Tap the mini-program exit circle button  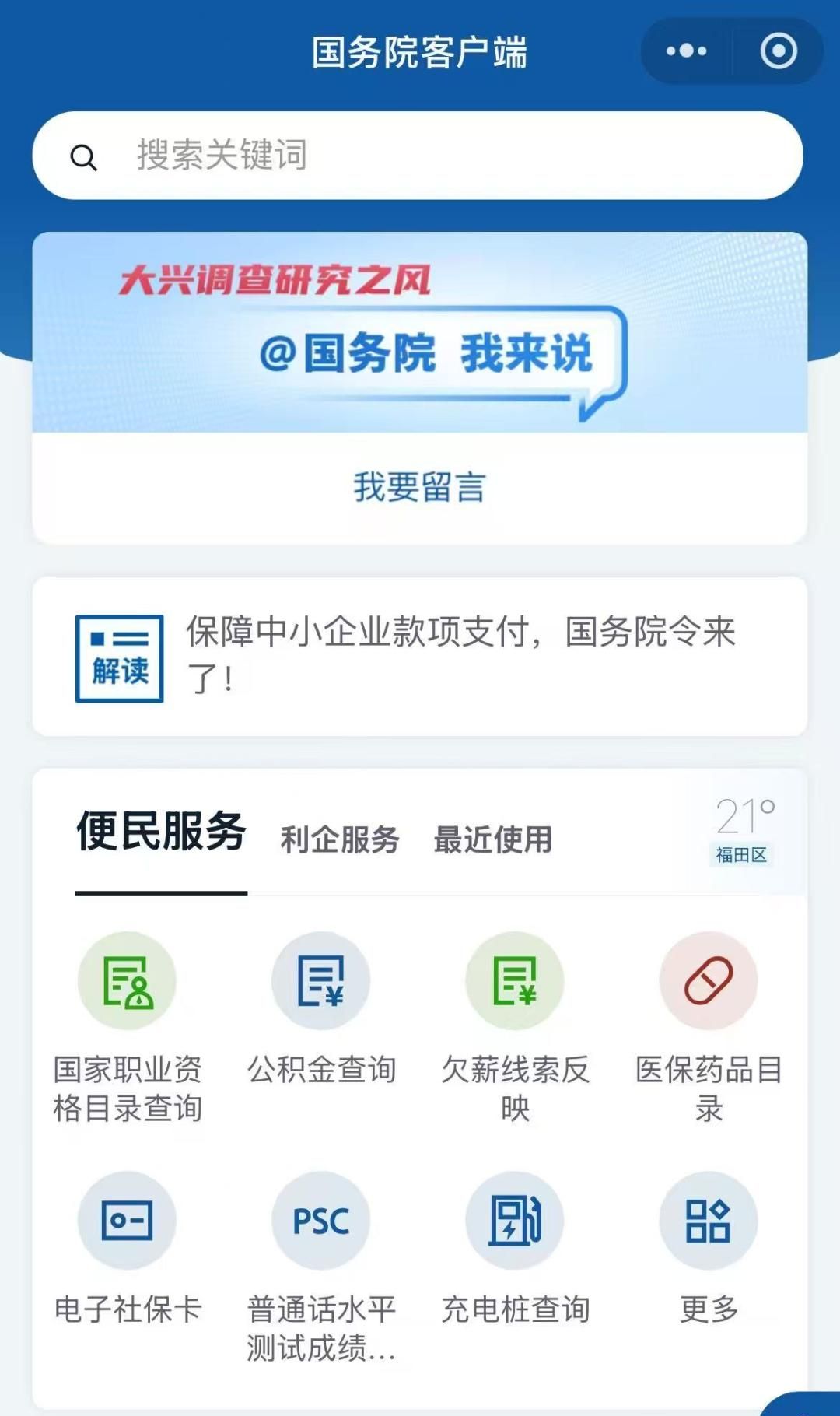(x=777, y=51)
